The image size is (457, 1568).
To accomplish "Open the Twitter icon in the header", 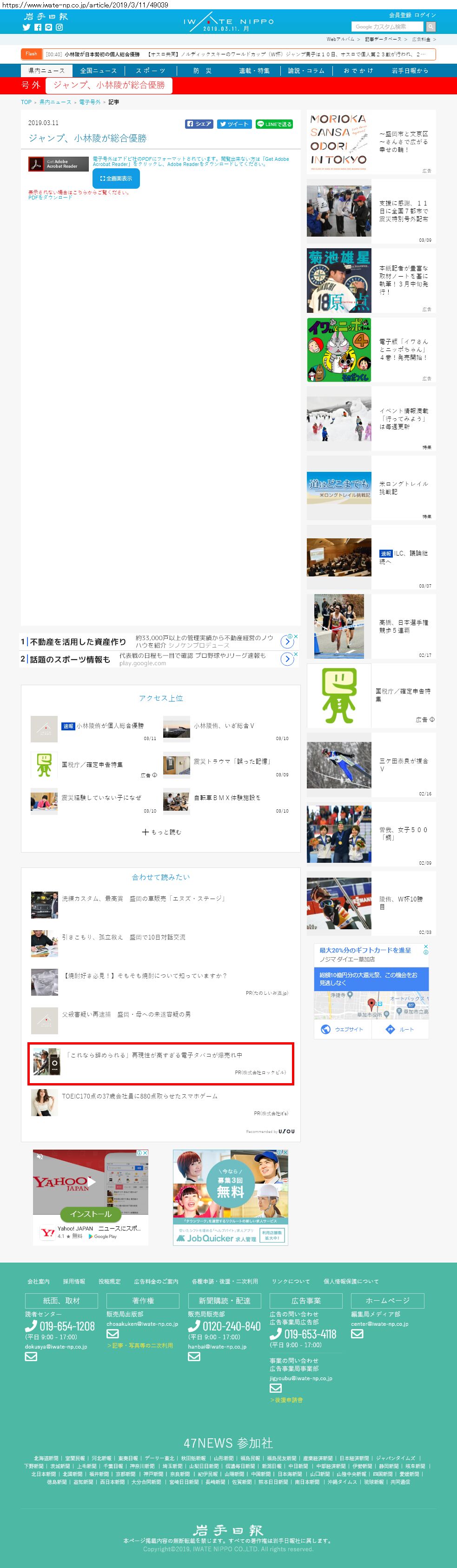I will pos(26,27).
